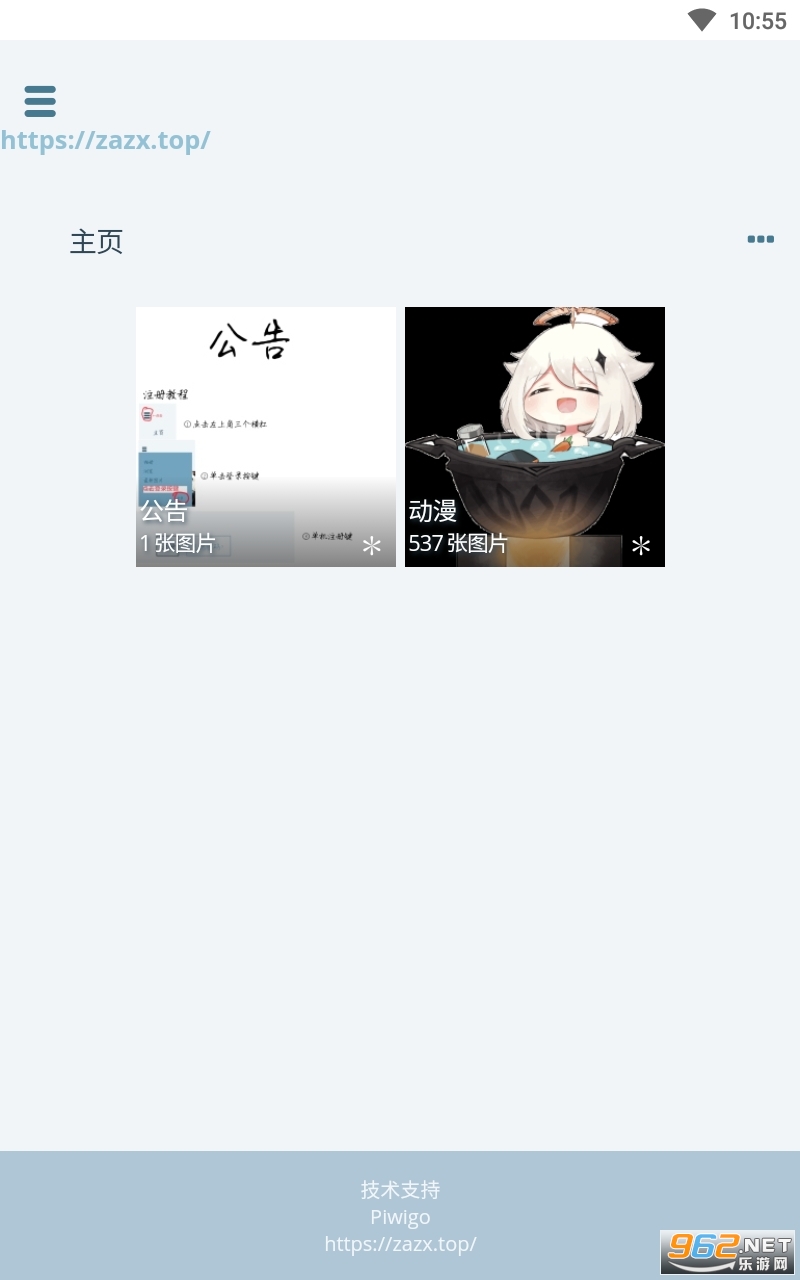Open the 动漫 album with 537 pictures
The width and height of the screenshot is (800, 1280).
coord(535,437)
